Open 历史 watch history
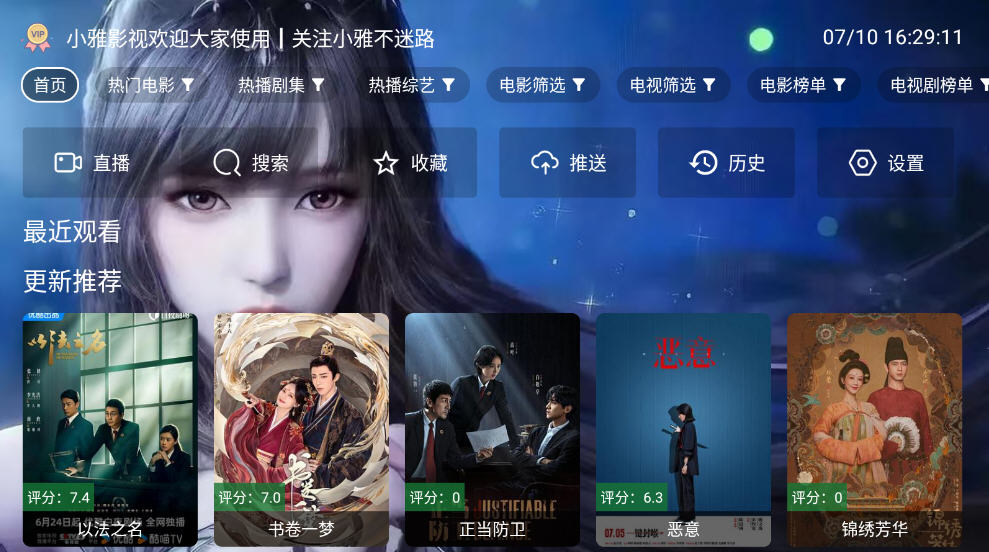The width and height of the screenshot is (989, 552). [727, 163]
